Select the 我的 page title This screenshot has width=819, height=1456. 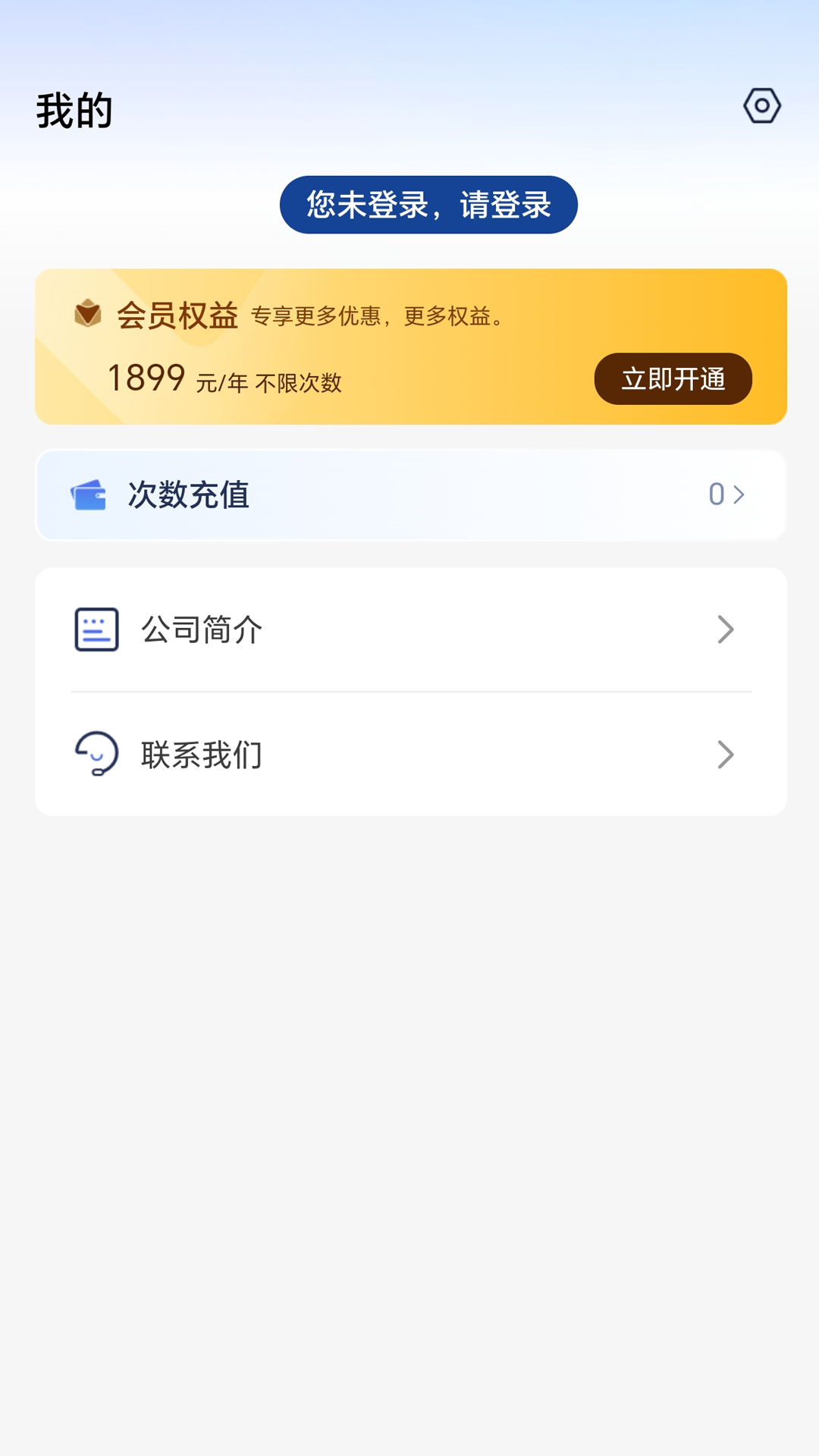click(74, 108)
